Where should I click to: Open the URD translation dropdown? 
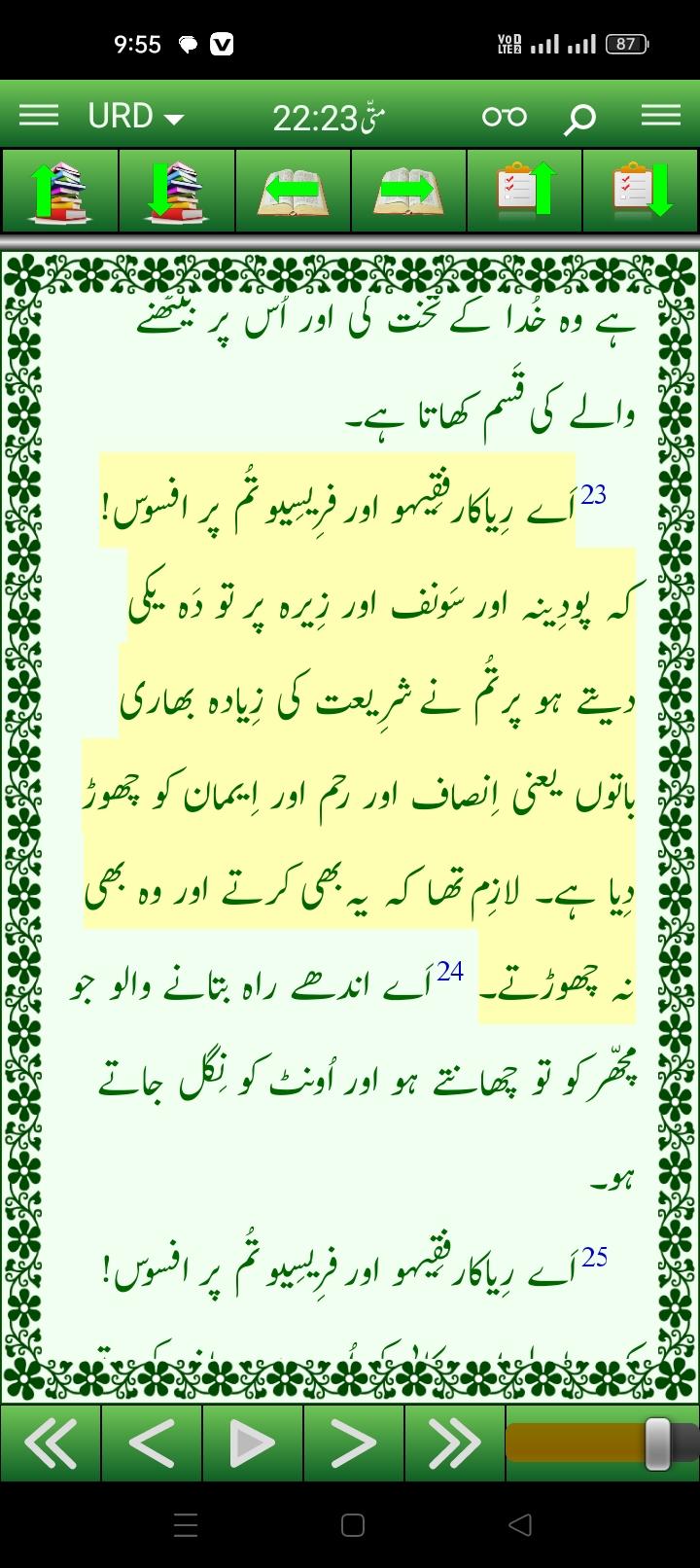136,117
